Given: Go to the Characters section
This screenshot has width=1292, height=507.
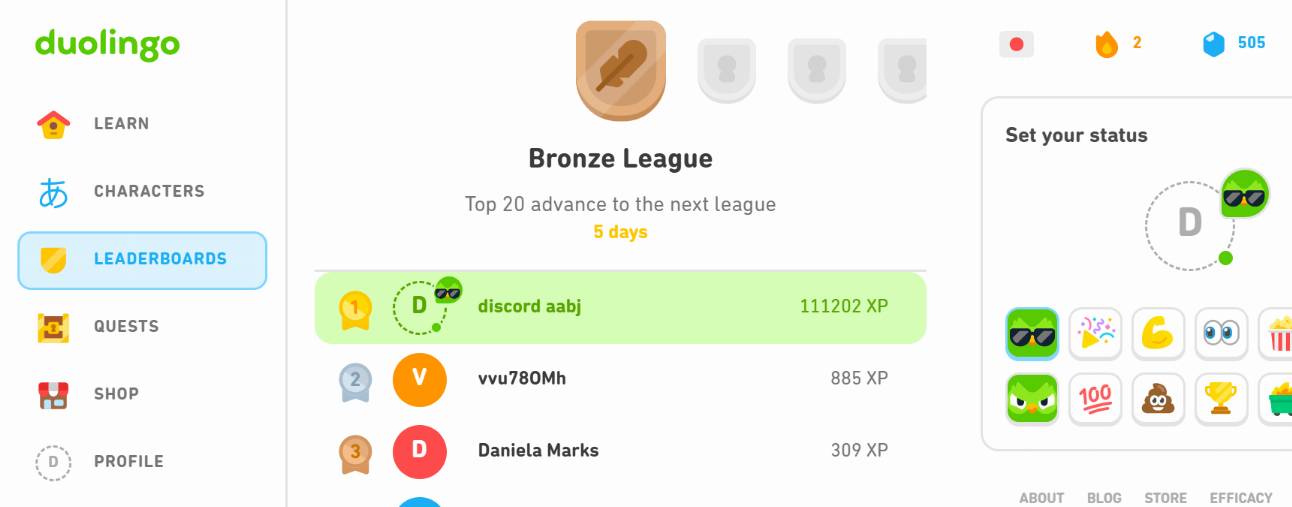Looking at the screenshot, I should point(148,191).
